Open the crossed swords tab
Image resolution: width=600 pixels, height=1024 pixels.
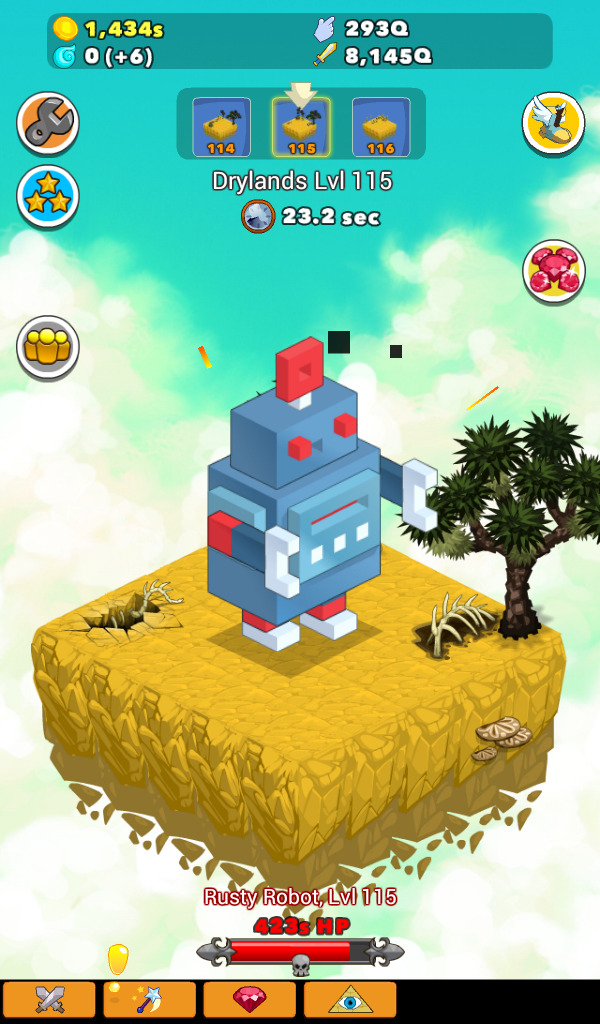[x=49, y=999]
